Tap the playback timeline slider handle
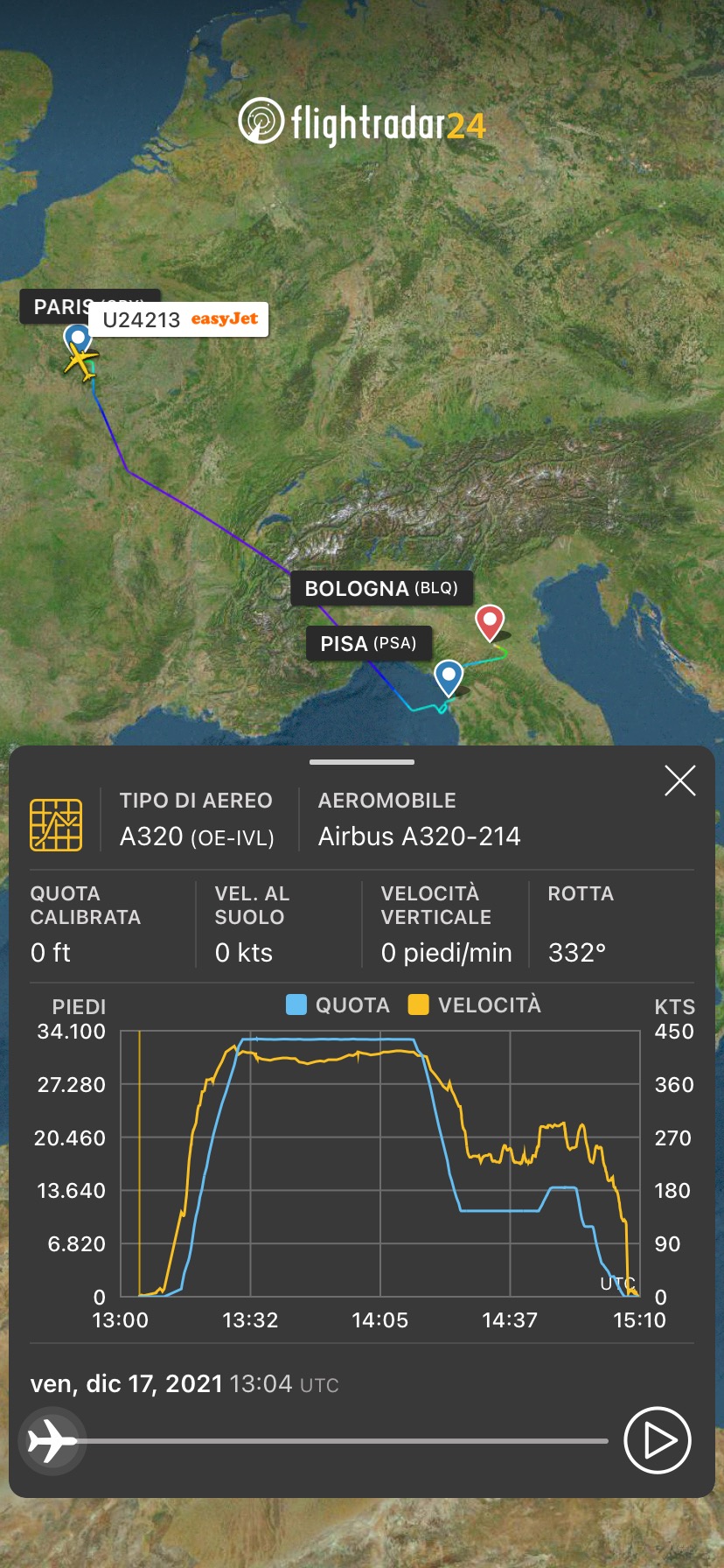The height and width of the screenshot is (1568, 724). (52, 1440)
